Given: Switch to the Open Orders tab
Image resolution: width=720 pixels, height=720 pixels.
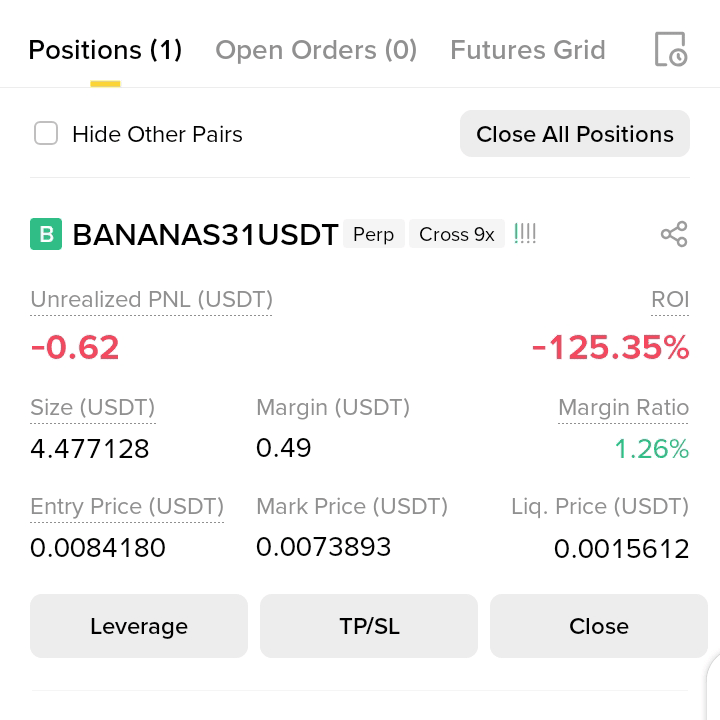Looking at the screenshot, I should point(316,50).
